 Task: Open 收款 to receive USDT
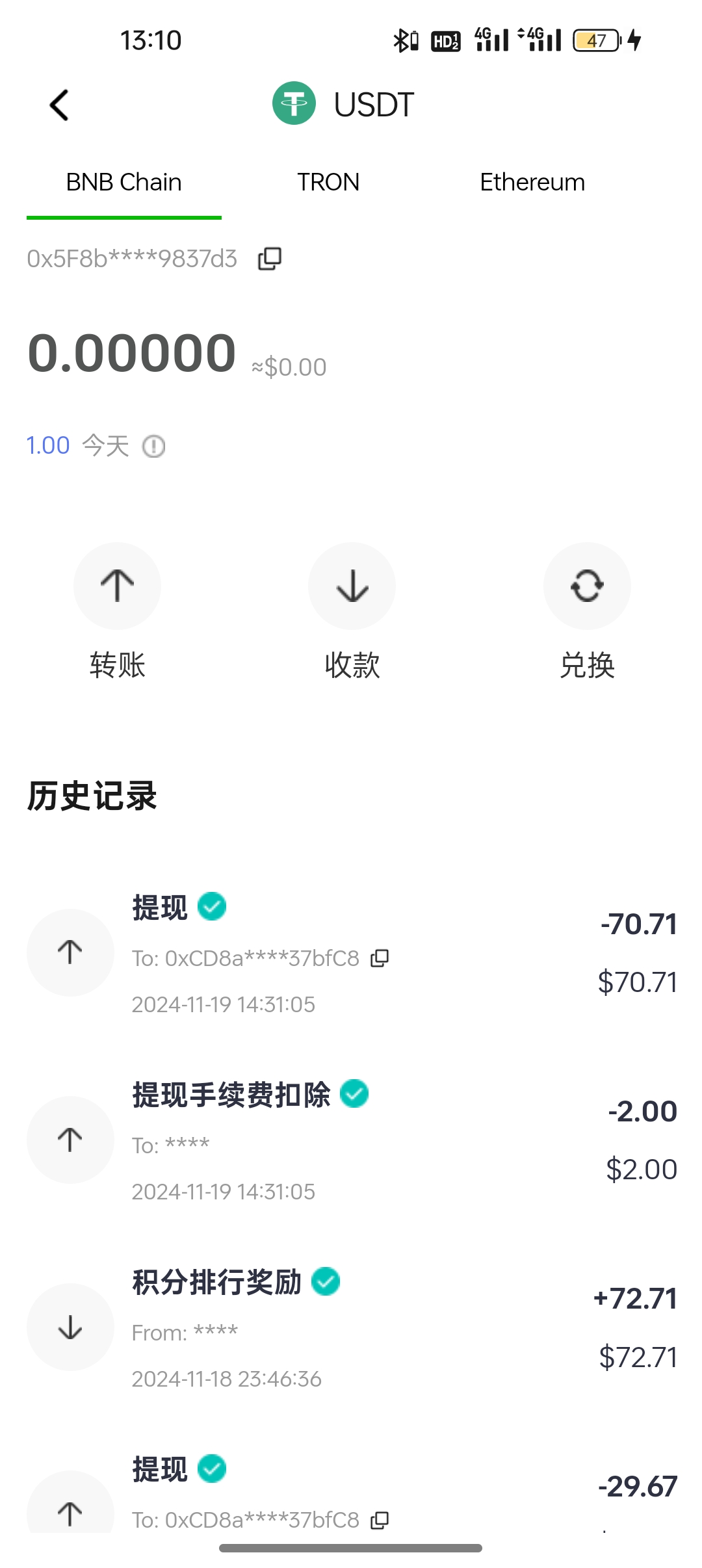352,586
